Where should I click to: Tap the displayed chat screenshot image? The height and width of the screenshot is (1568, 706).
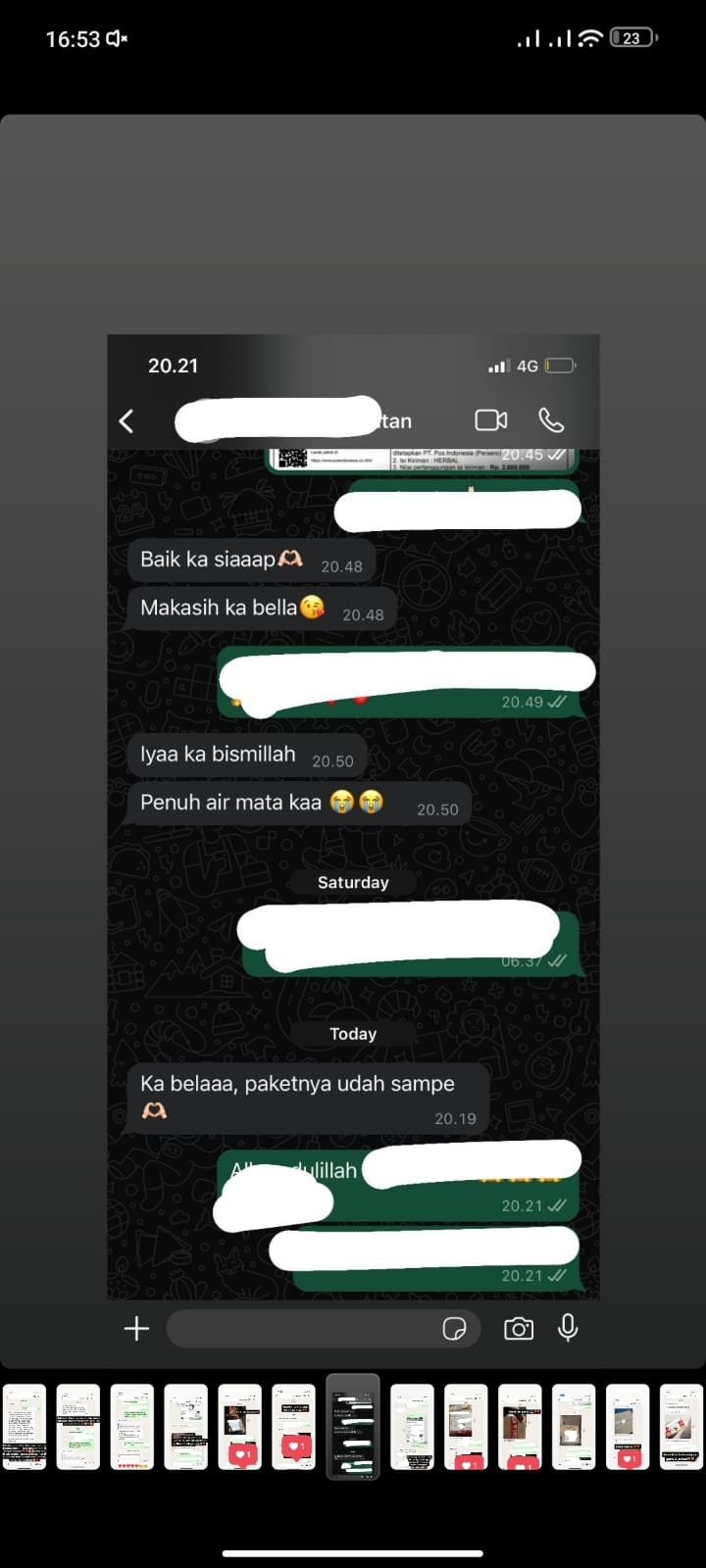pos(353,817)
